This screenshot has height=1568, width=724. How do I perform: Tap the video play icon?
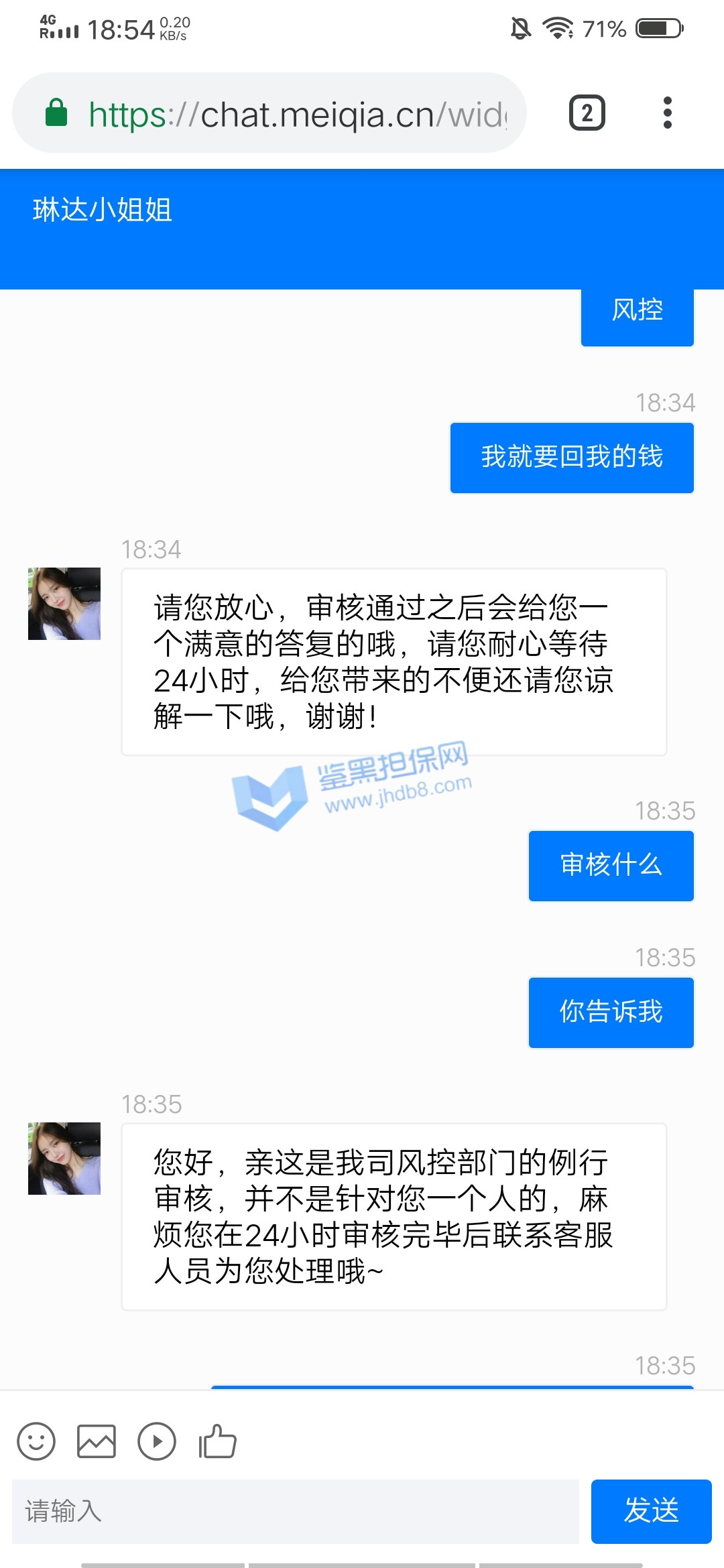click(x=157, y=1441)
